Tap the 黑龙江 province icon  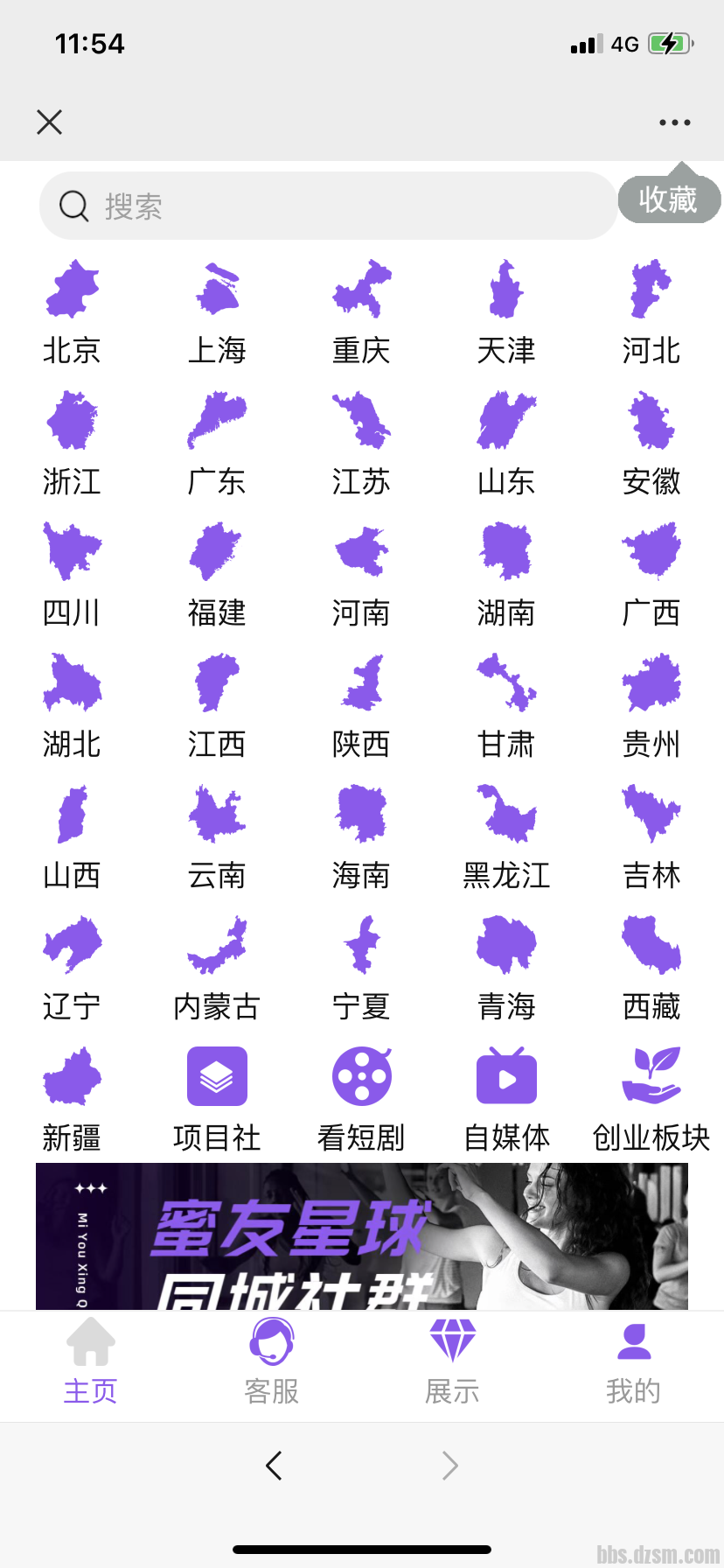505,814
